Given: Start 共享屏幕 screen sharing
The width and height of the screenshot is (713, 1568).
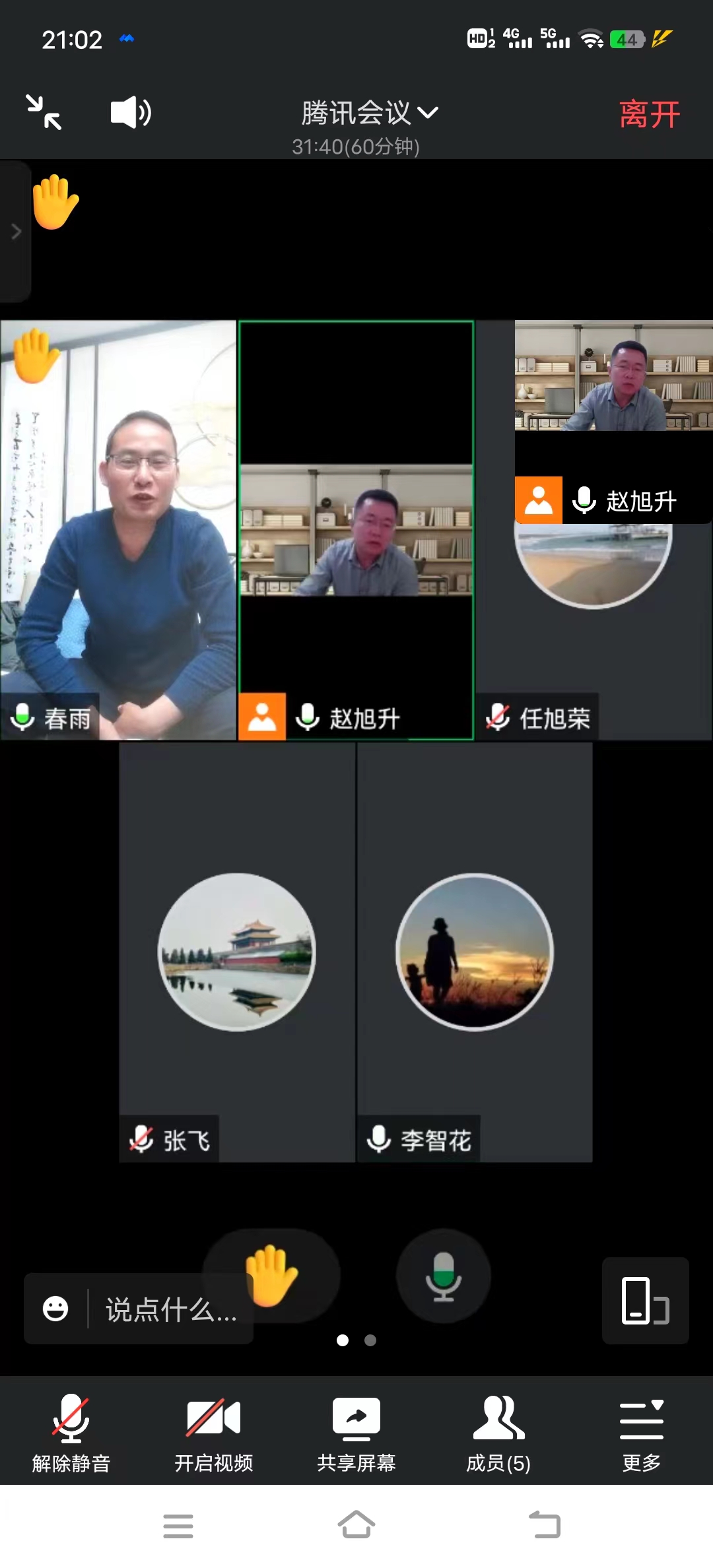Looking at the screenshot, I should [x=356, y=1433].
